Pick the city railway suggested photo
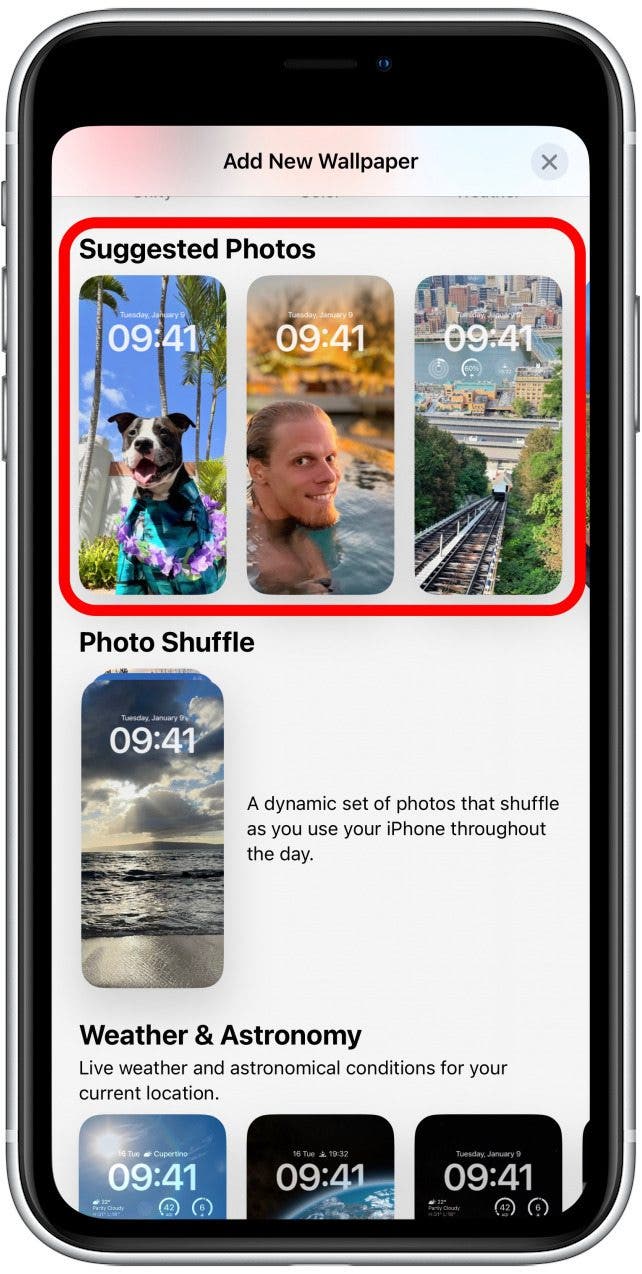This screenshot has width=642, height=1274. pos(488,435)
